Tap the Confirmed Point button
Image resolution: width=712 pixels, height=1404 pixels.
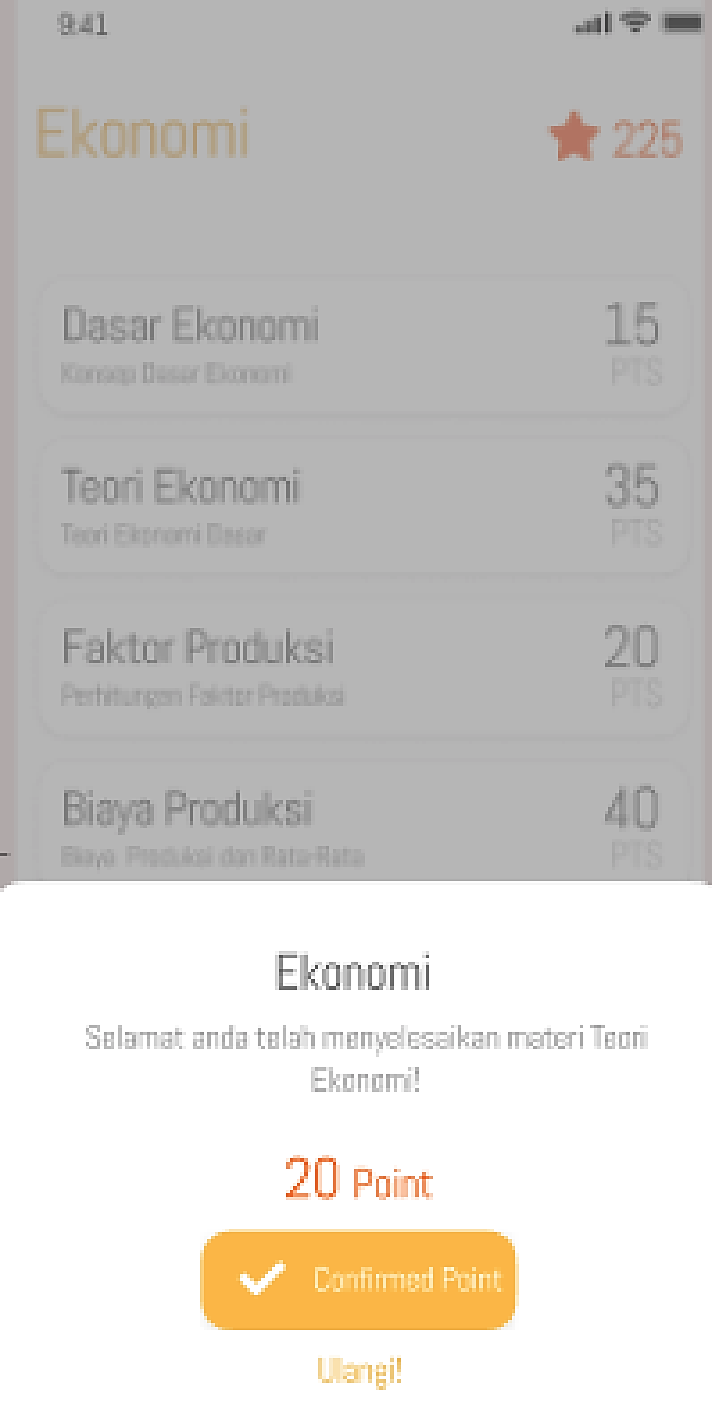tap(359, 1280)
